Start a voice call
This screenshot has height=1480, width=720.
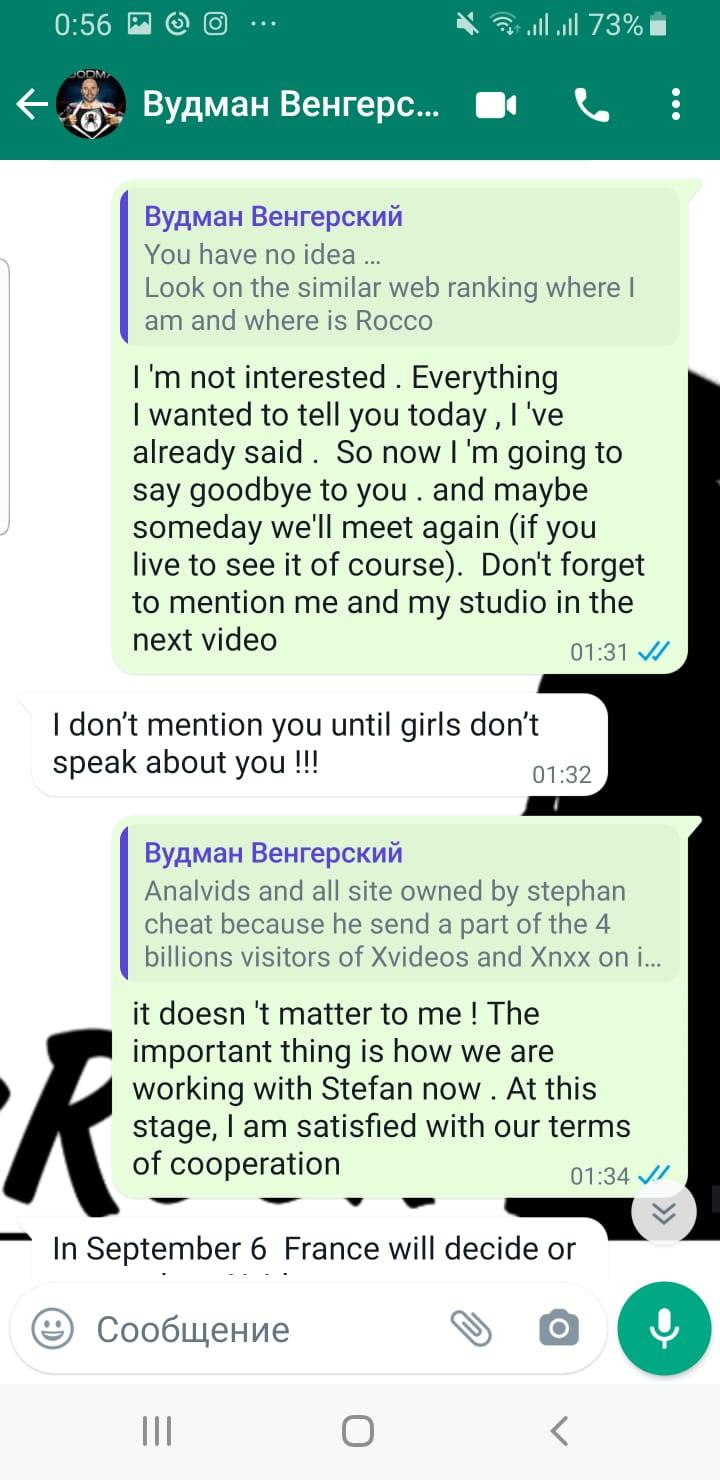[591, 105]
